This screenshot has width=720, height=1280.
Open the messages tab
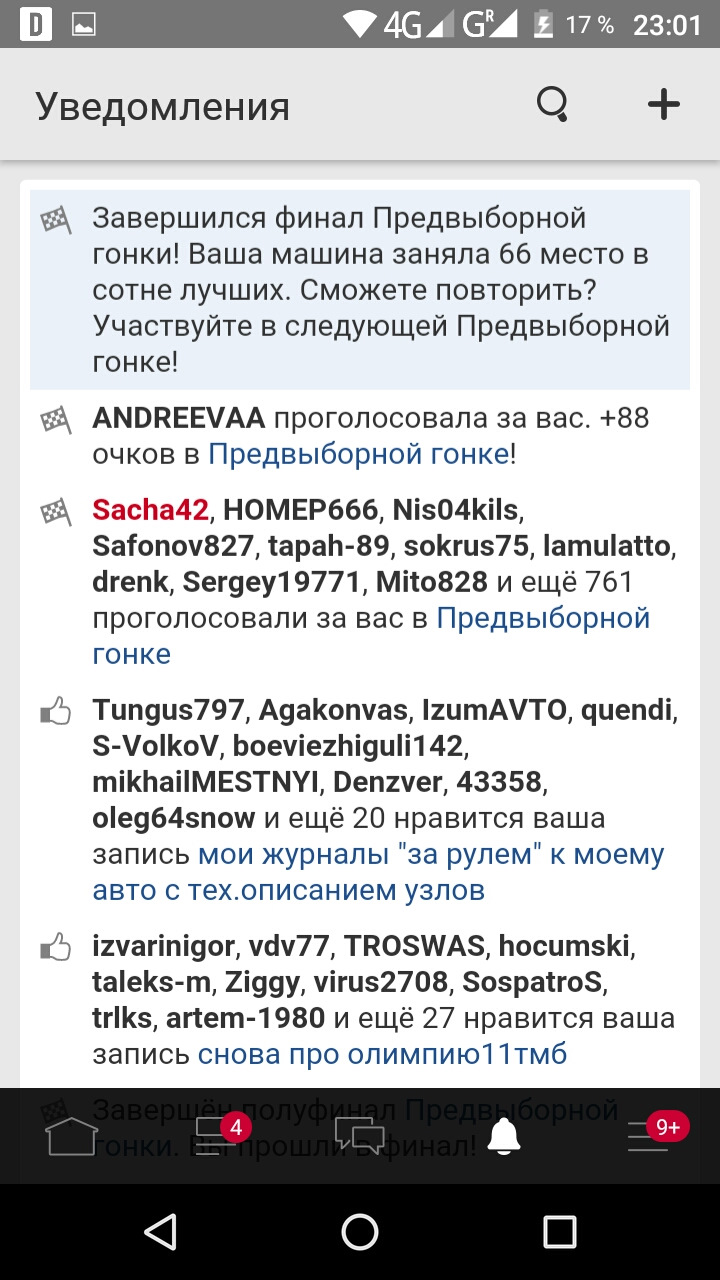pos(360,1136)
